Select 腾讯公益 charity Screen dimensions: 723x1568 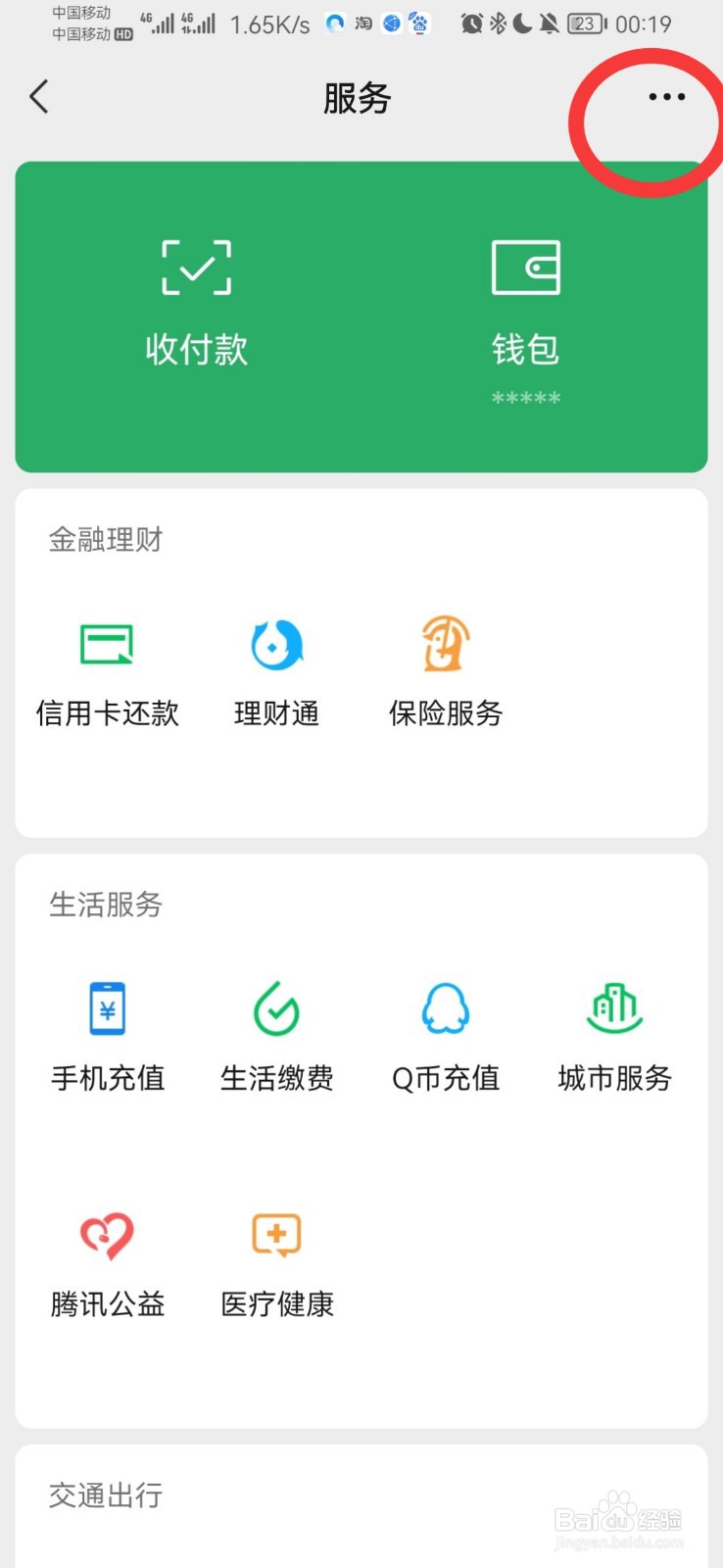click(107, 1265)
